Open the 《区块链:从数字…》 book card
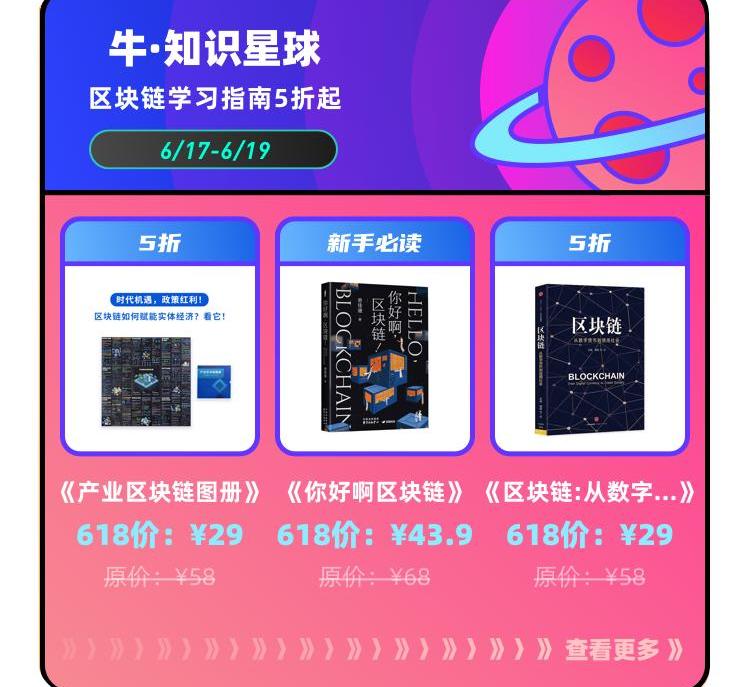Image resolution: width=750 pixels, height=687 pixels. click(590, 355)
